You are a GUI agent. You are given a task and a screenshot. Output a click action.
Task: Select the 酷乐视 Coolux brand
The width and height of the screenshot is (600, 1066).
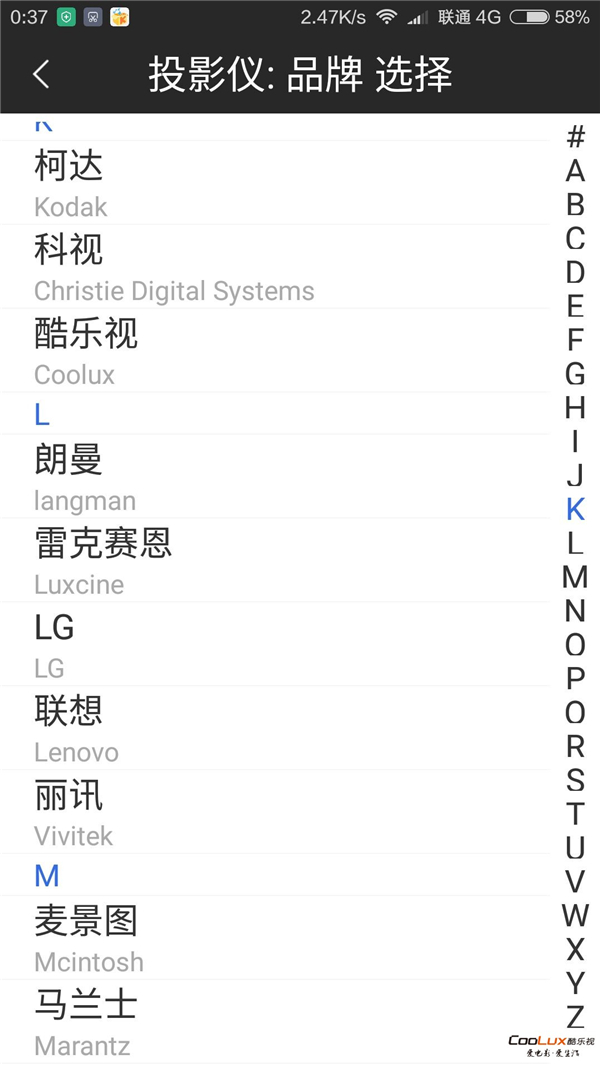click(275, 350)
